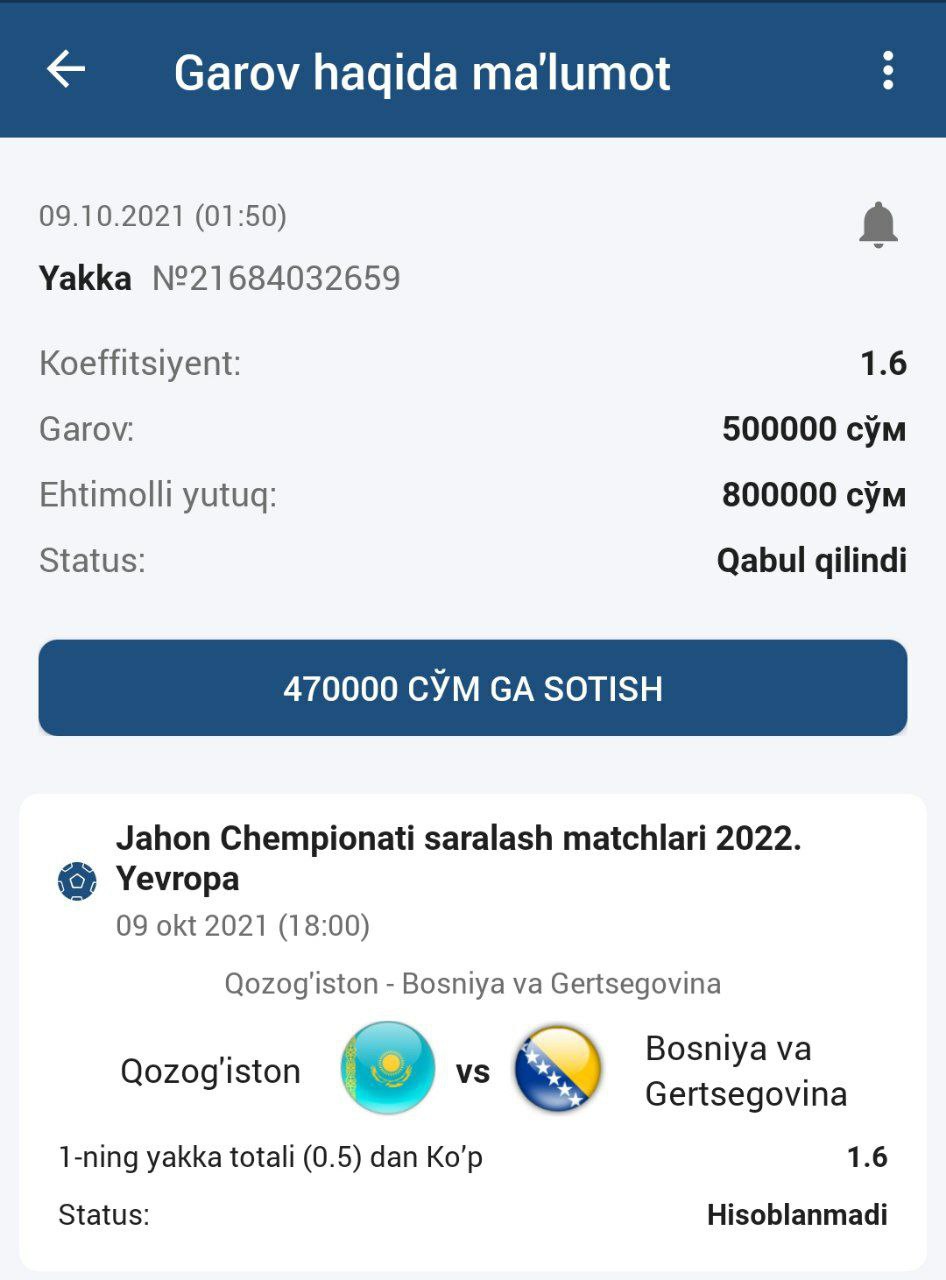This screenshot has width=946, height=1280.
Task: Open the Qozog'iston vs Bosniya match card
Action: click(x=473, y=1070)
